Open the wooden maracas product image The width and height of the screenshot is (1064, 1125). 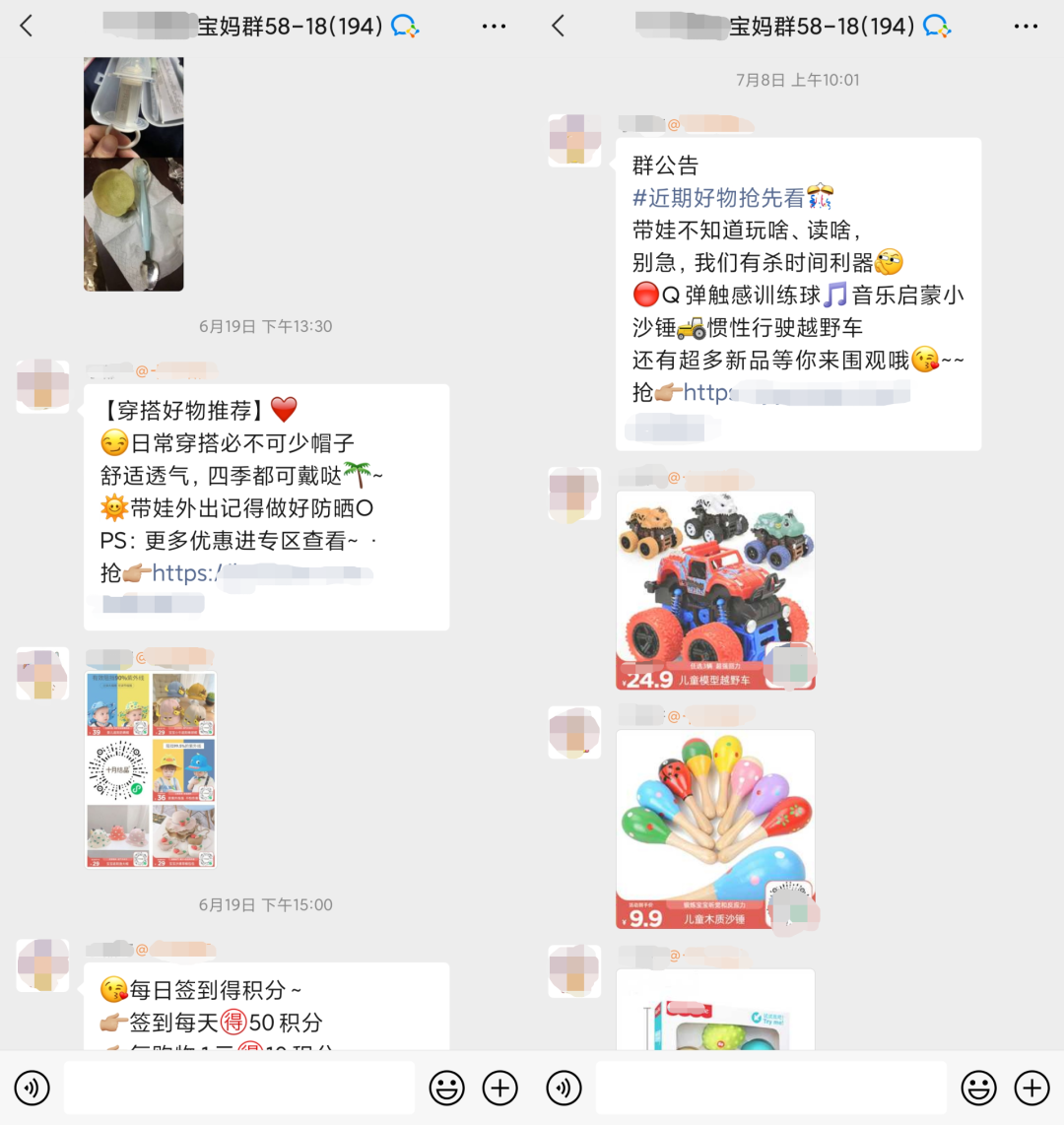[x=715, y=829]
